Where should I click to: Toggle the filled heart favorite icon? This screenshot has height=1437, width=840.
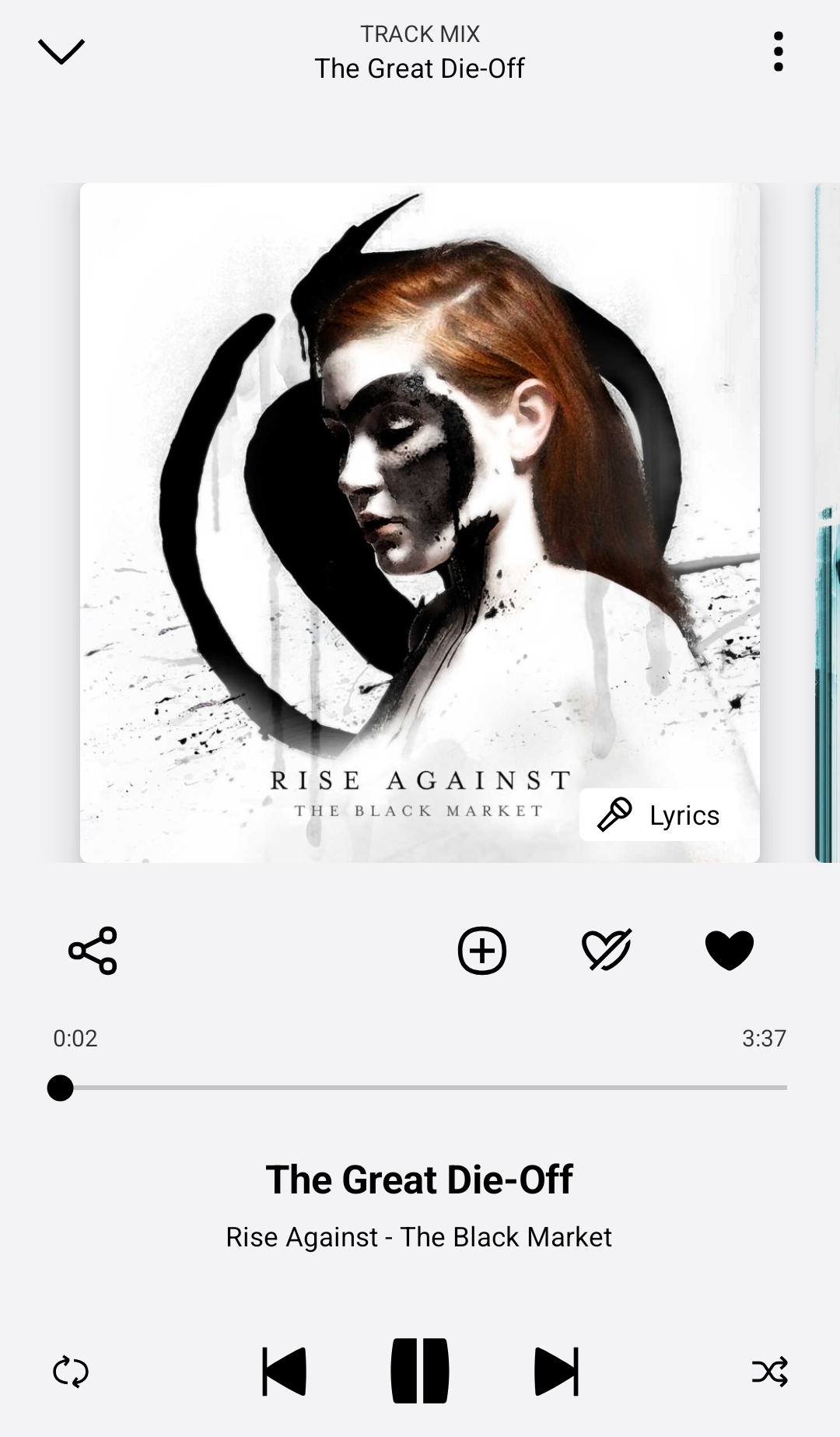point(729,950)
